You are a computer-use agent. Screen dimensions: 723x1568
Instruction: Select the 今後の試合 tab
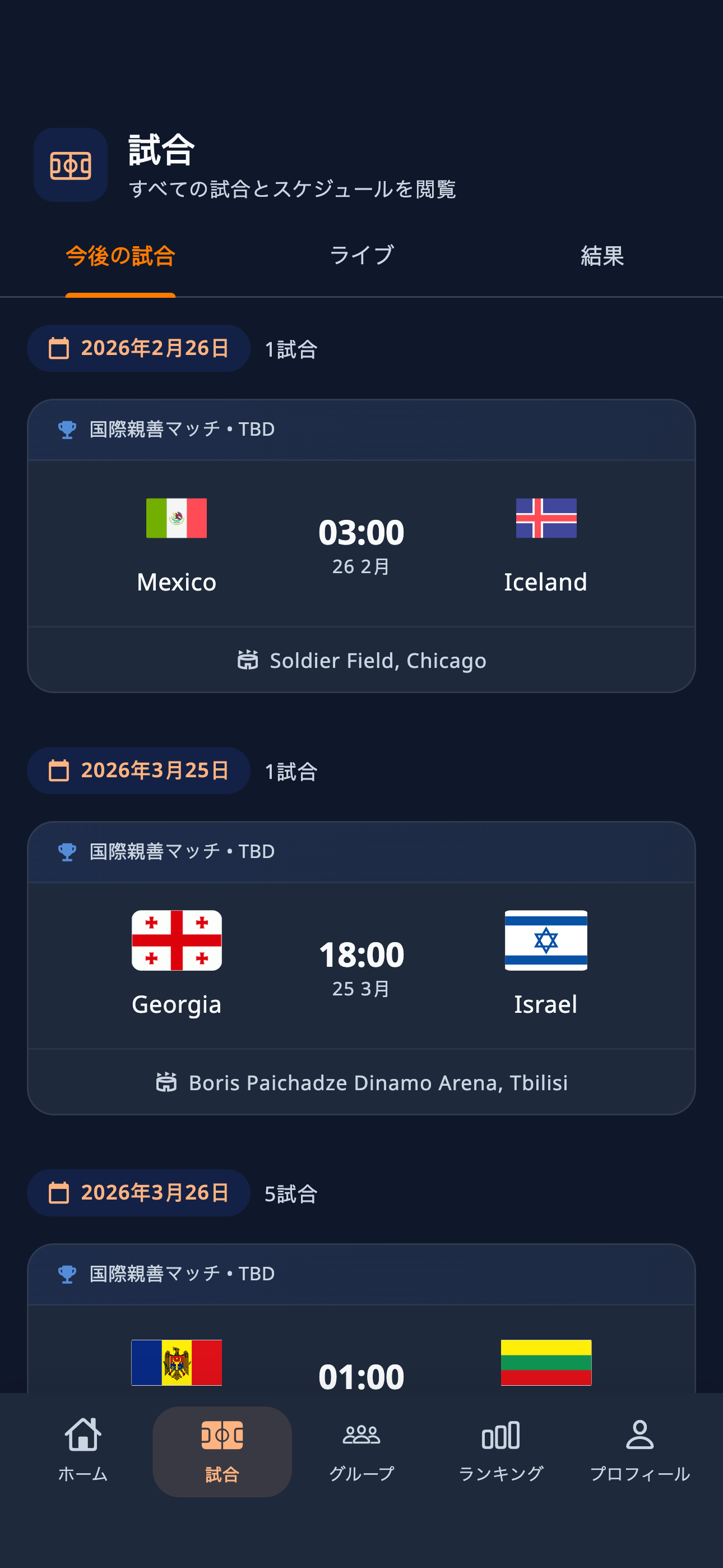click(119, 256)
